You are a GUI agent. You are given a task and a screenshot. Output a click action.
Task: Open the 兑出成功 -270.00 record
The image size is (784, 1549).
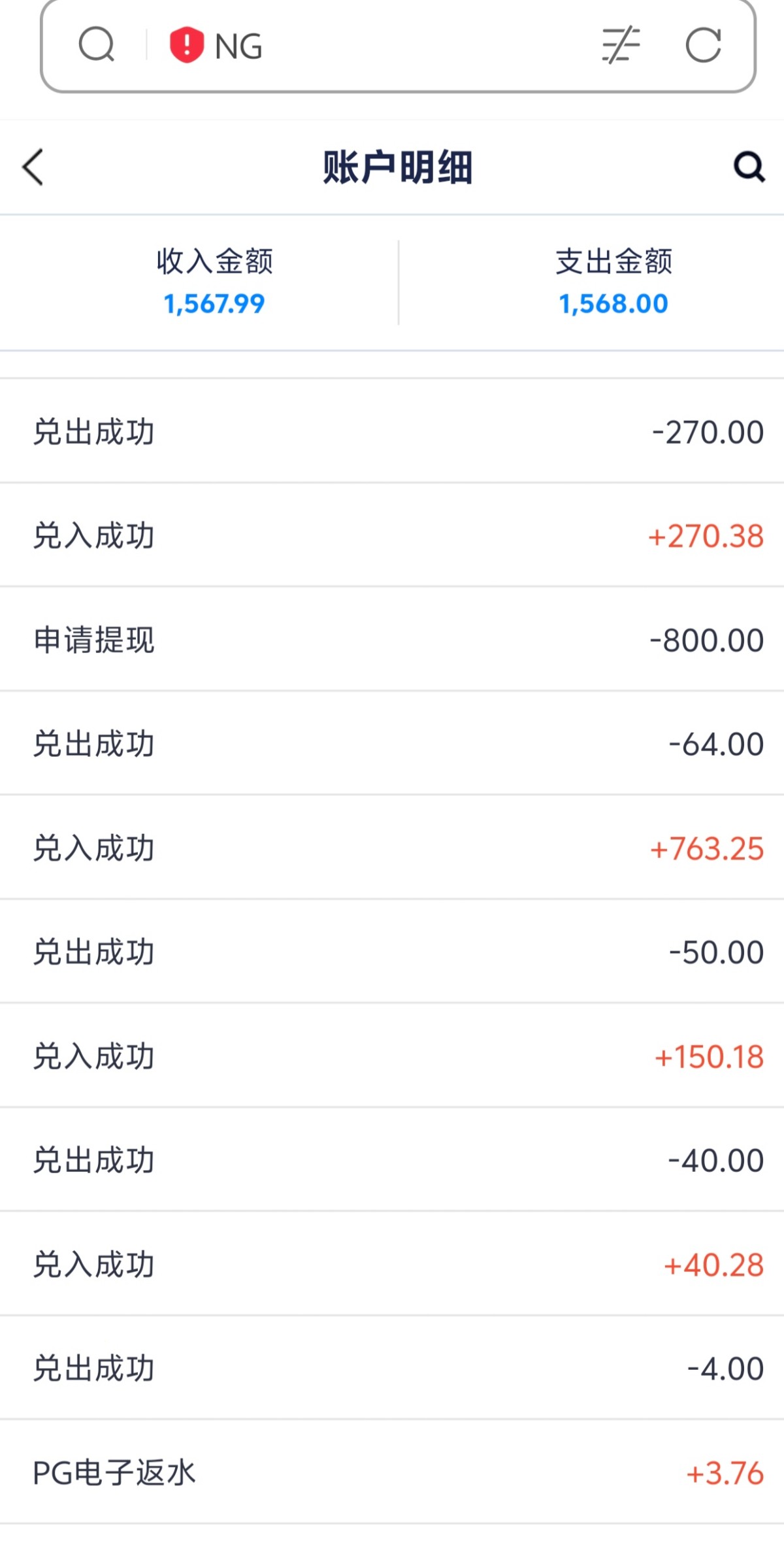[392, 431]
